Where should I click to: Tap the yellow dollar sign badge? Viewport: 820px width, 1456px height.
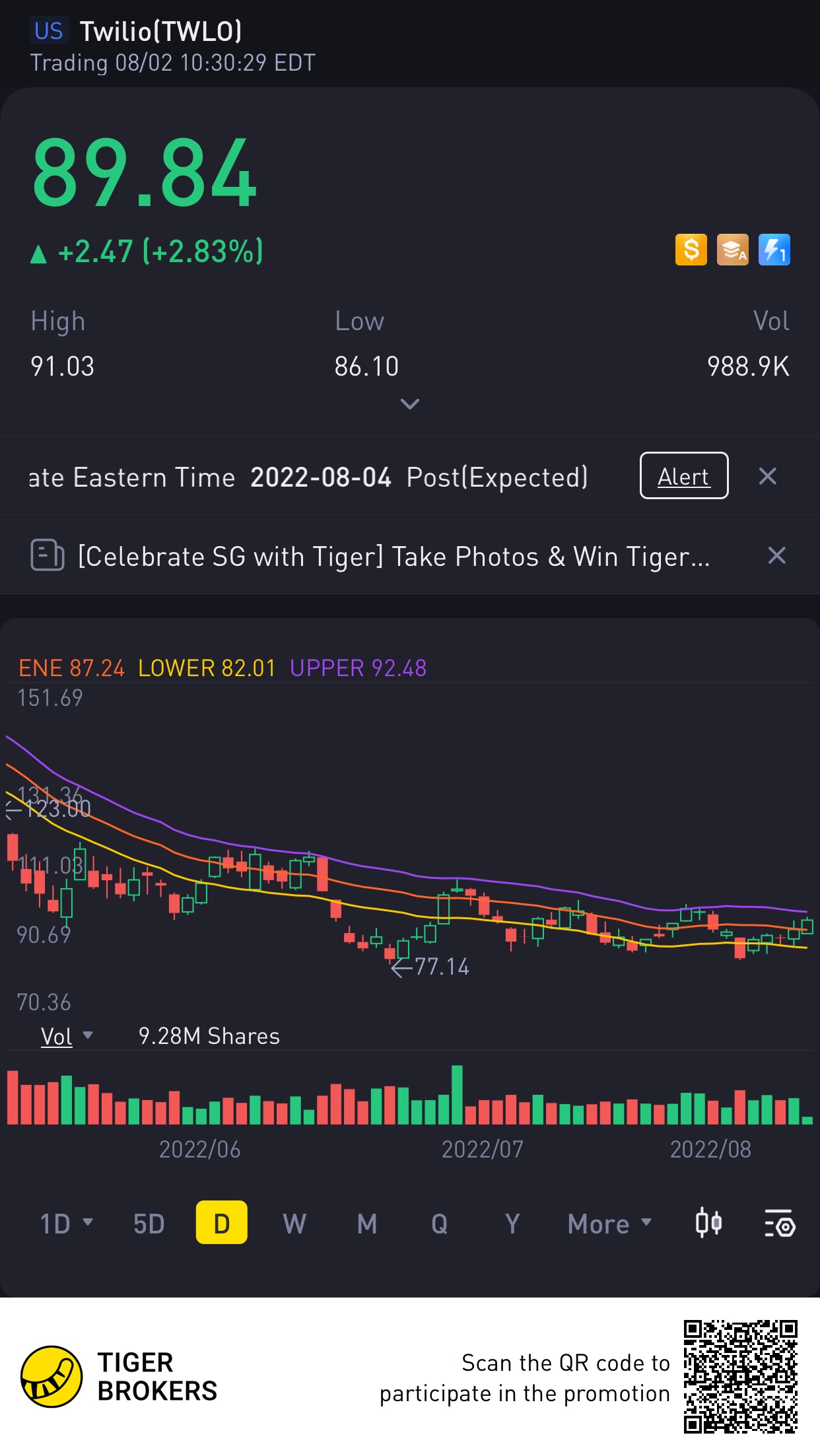coord(691,250)
